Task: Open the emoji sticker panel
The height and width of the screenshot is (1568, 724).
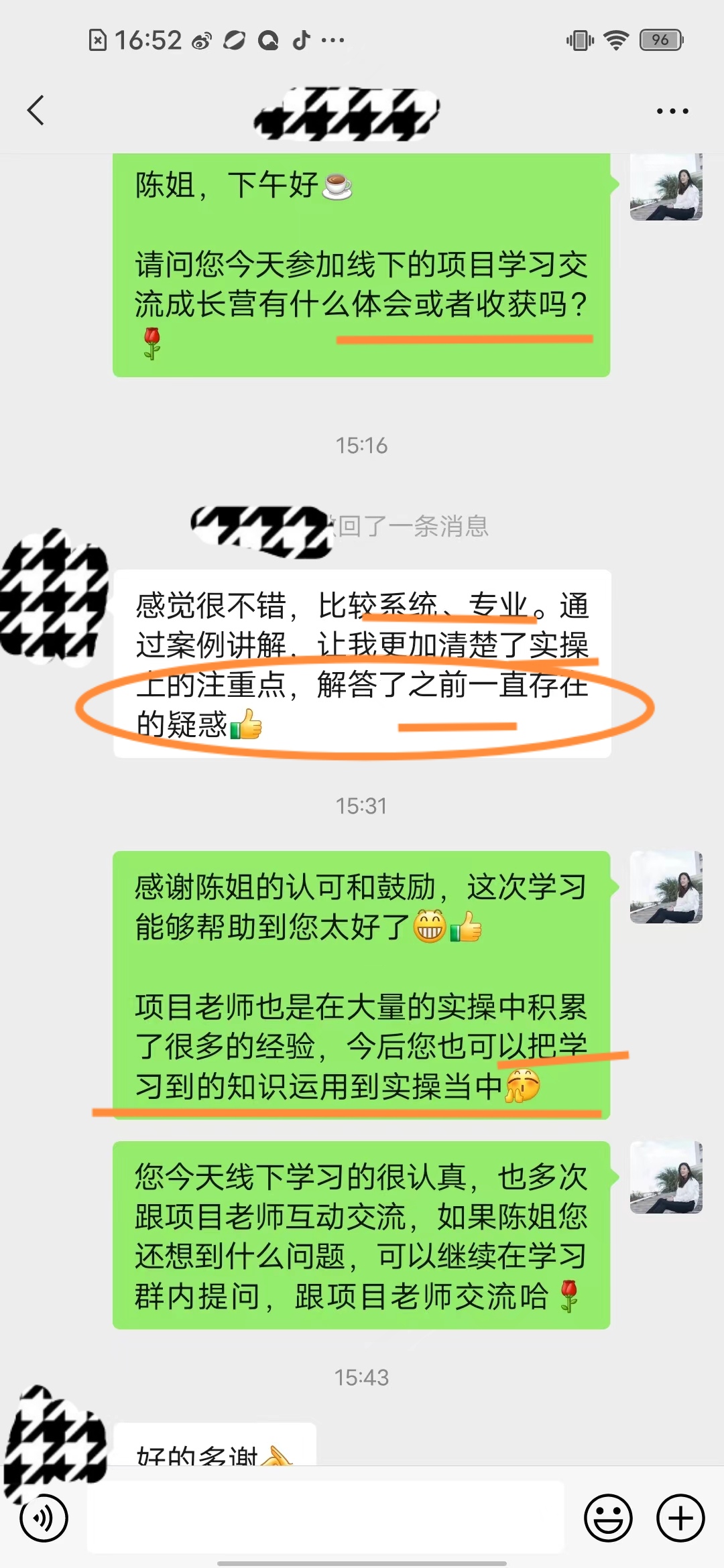Action: tap(608, 1518)
